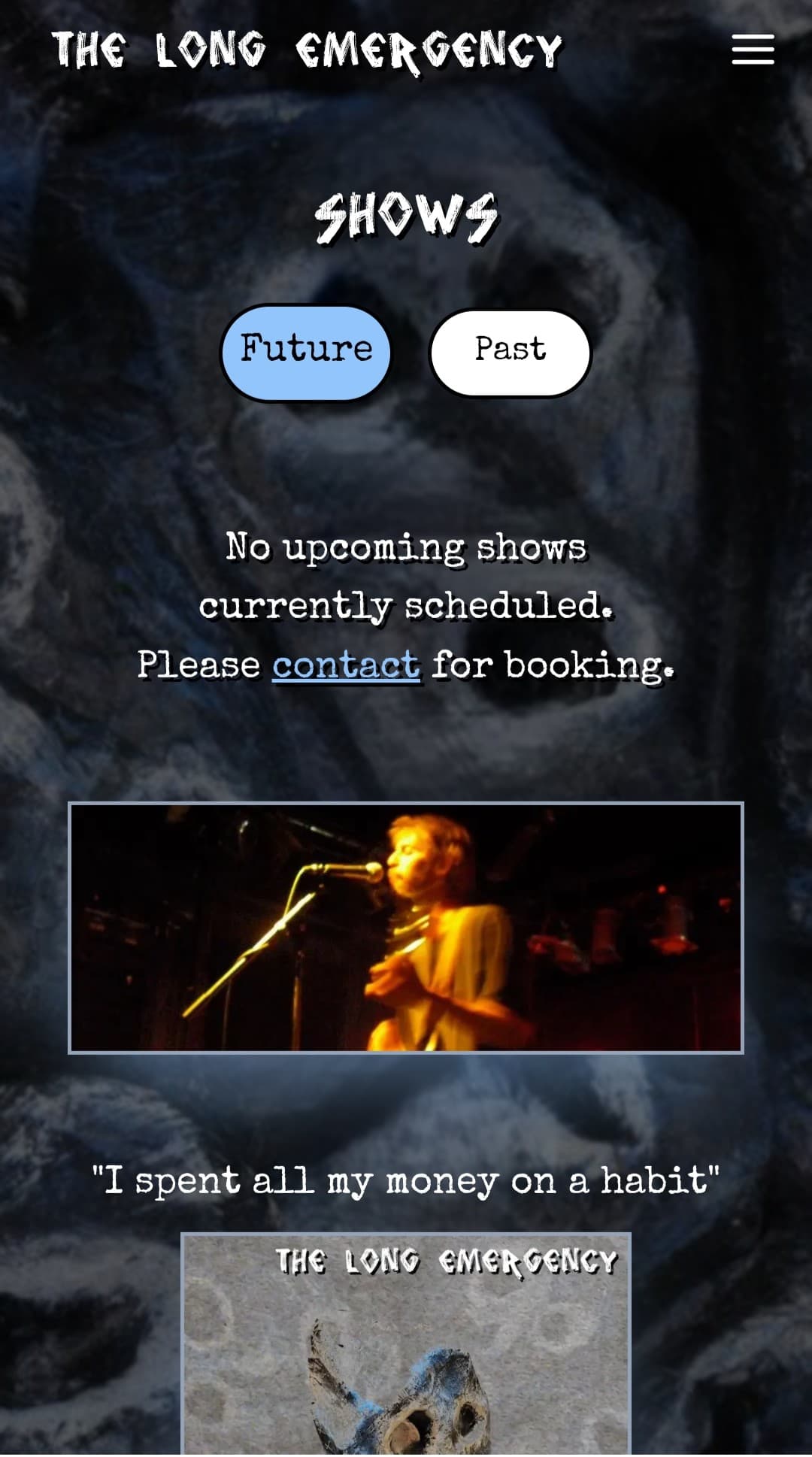Open the album cover under the quote
This screenshot has width=812, height=1457.
click(405, 1346)
